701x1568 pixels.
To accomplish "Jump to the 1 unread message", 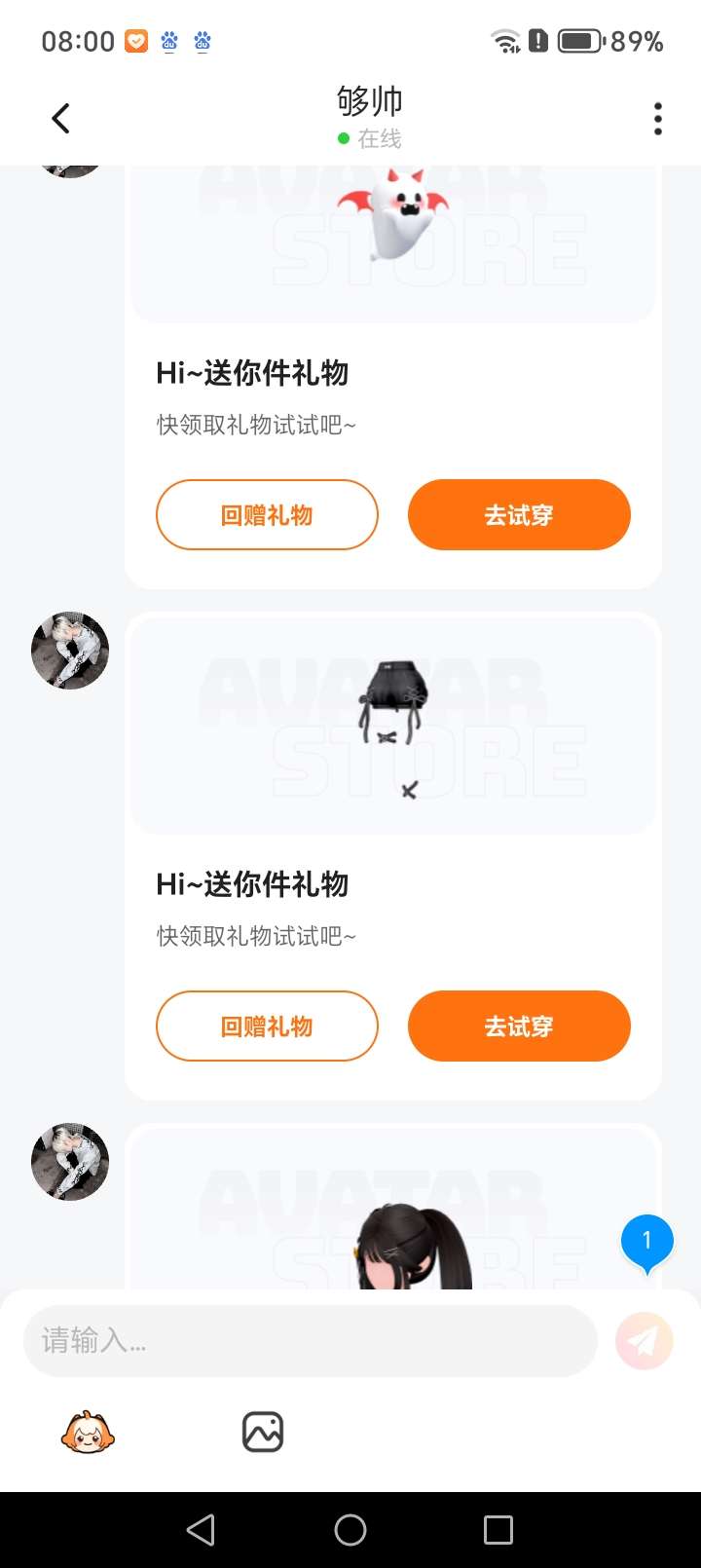I will (646, 1243).
